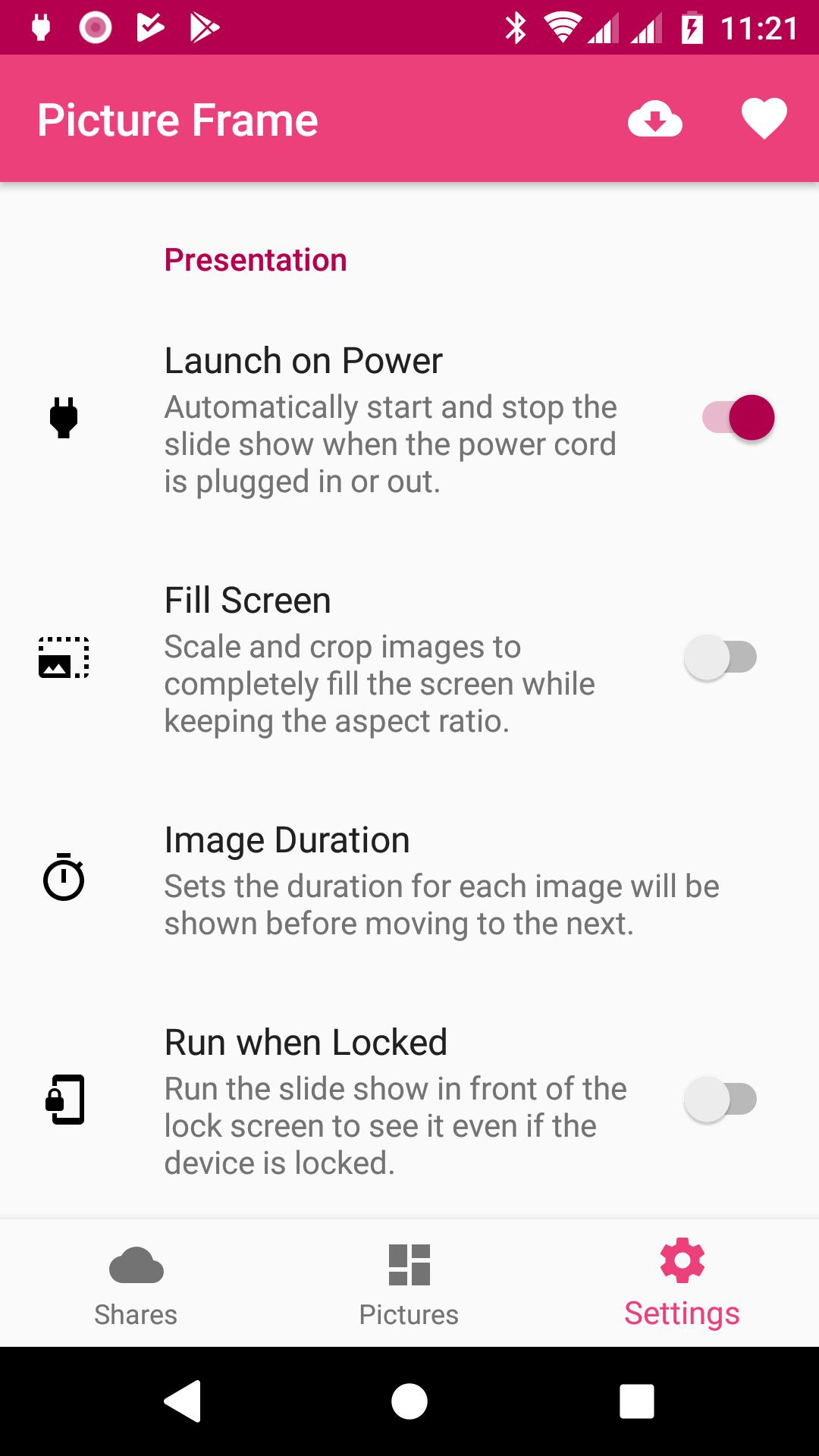Tap the cloud download icon
819x1456 pixels.
click(655, 120)
